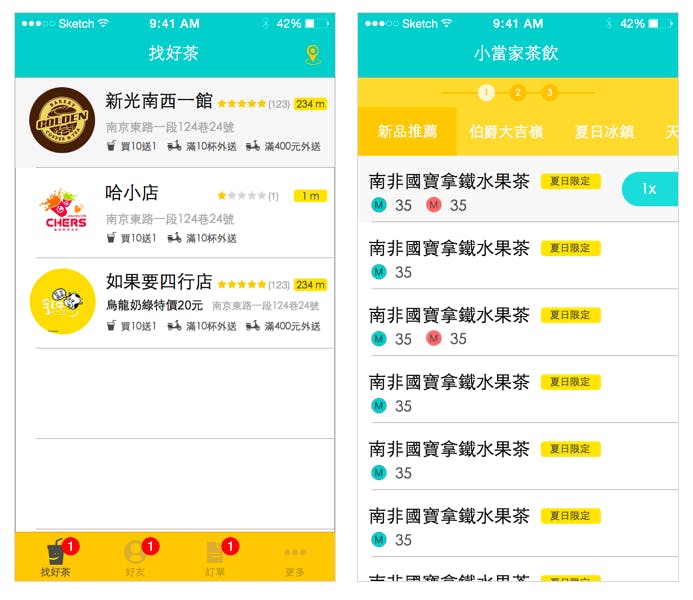This screenshot has width=693, height=600.
Task: Switch to the 更多 tab
Action: [x=294, y=558]
